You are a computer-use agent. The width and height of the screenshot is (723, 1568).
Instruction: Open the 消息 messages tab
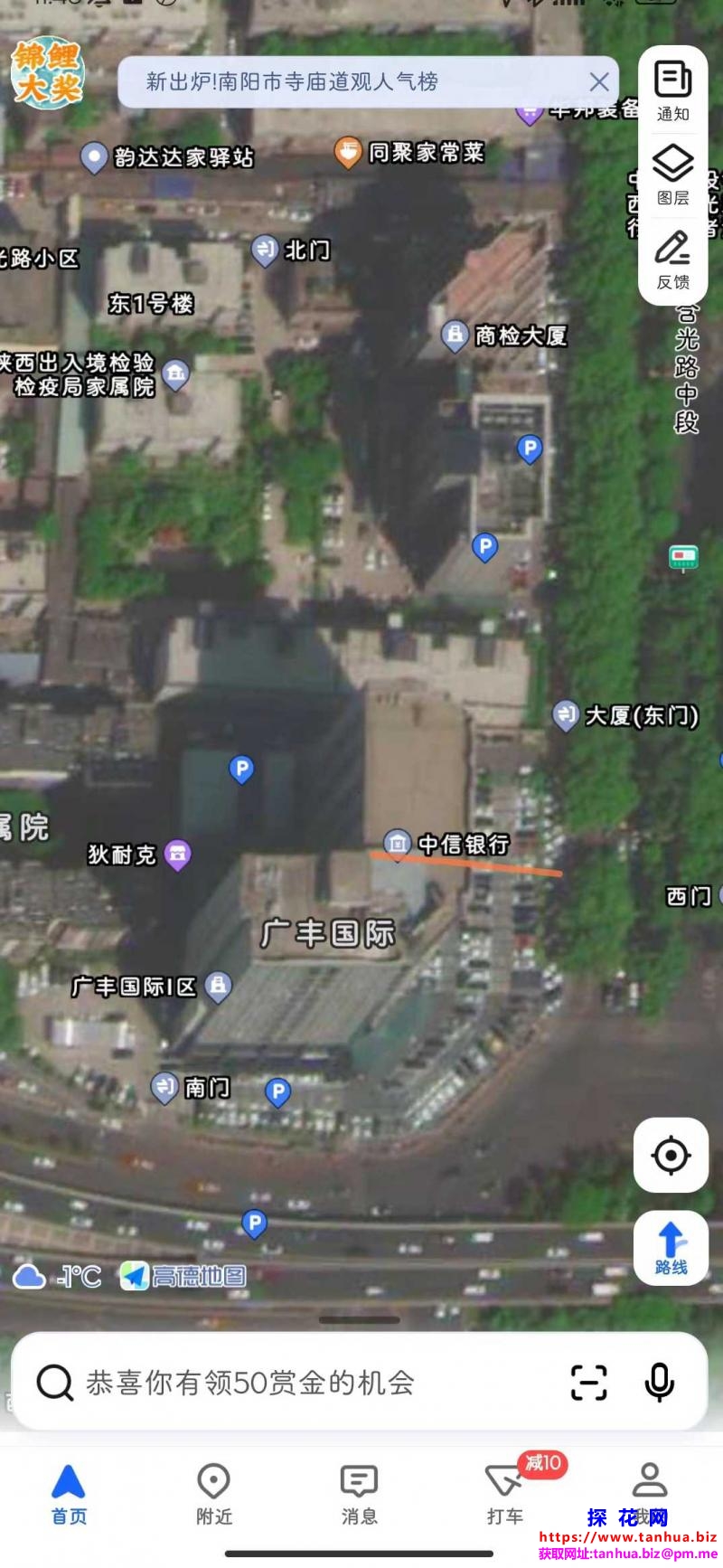coord(359,1494)
